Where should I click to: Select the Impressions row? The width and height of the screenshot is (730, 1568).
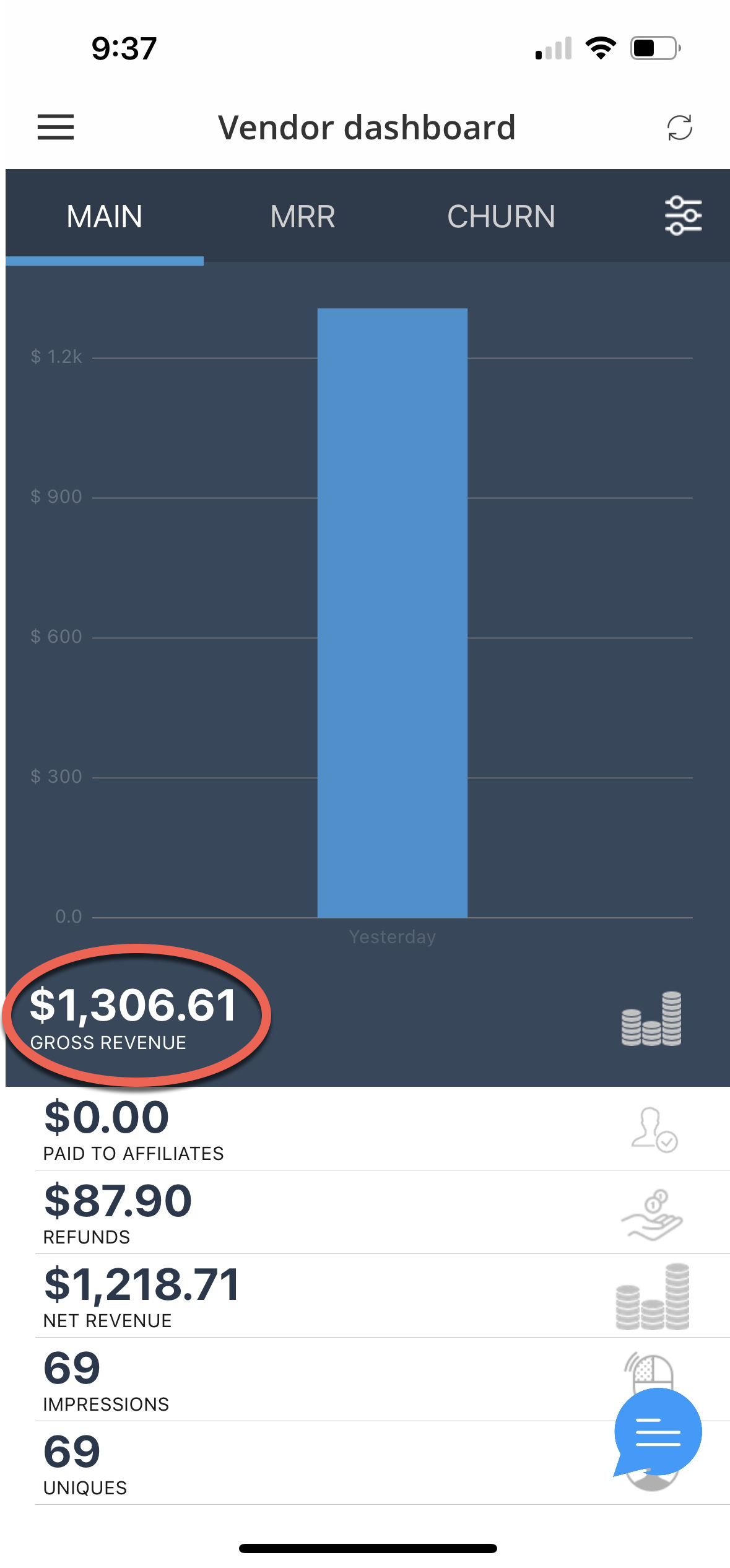point(383,1380)
